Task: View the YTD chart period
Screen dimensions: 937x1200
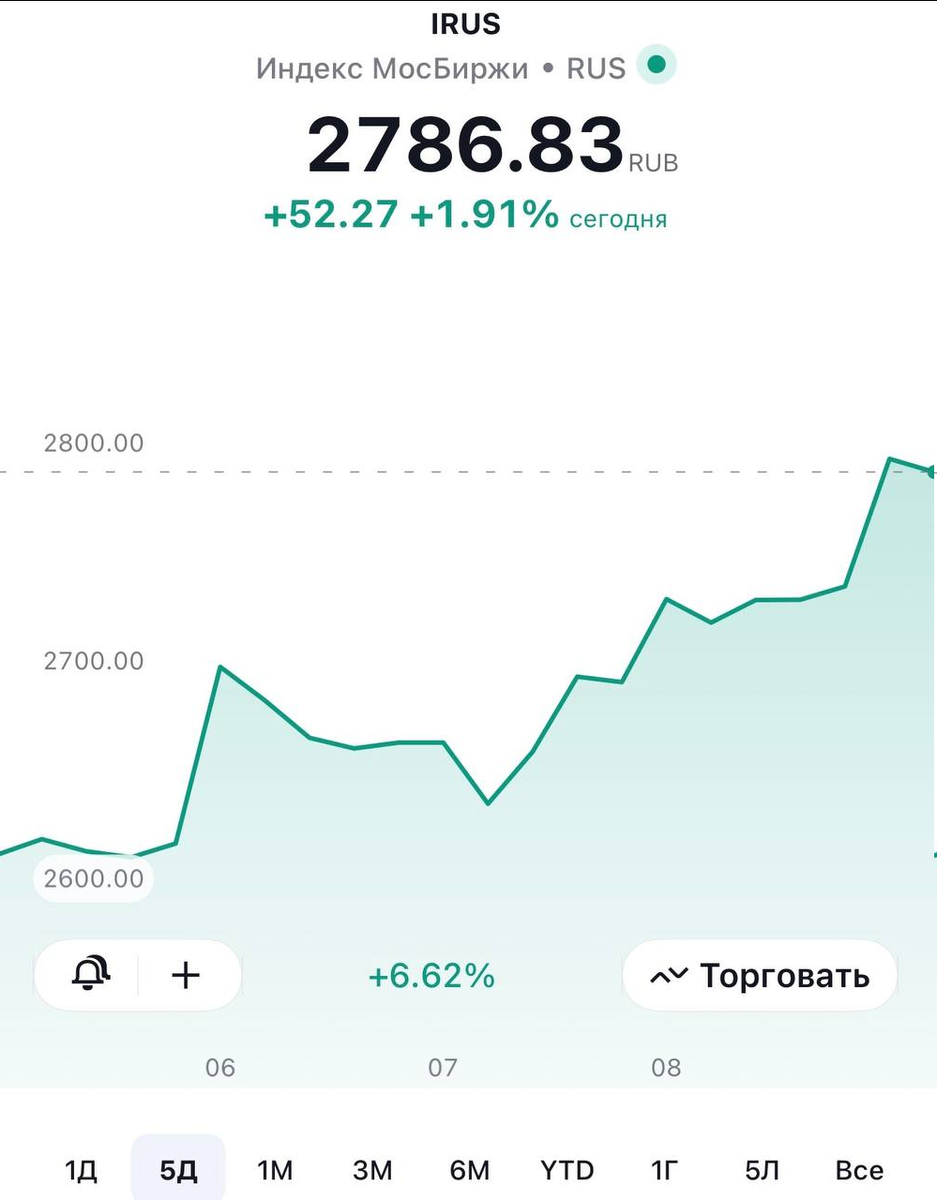Action: point(567,1170)
